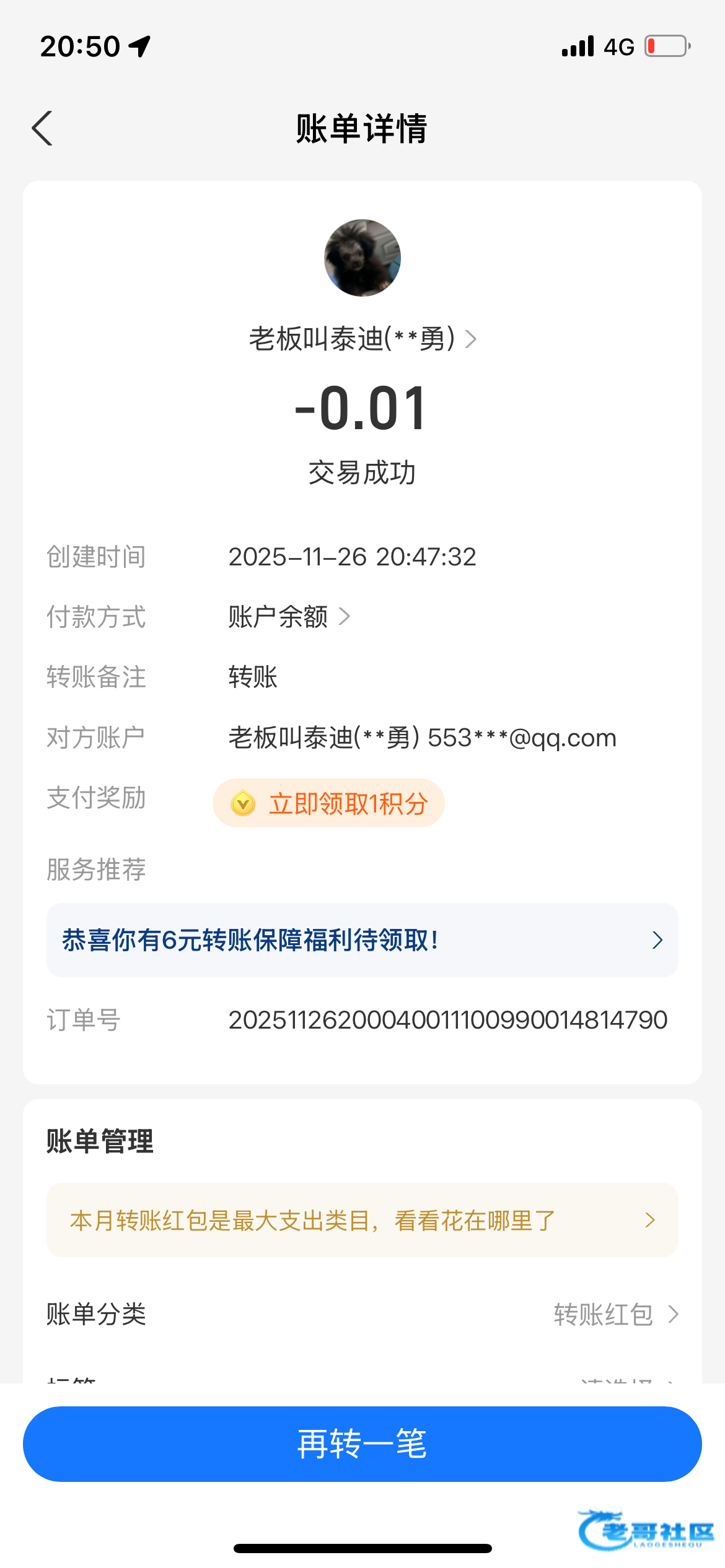Screen dimensions: 725x1568
Task: Change 账单分类 转账红包 category
Action: (615, 1314)
